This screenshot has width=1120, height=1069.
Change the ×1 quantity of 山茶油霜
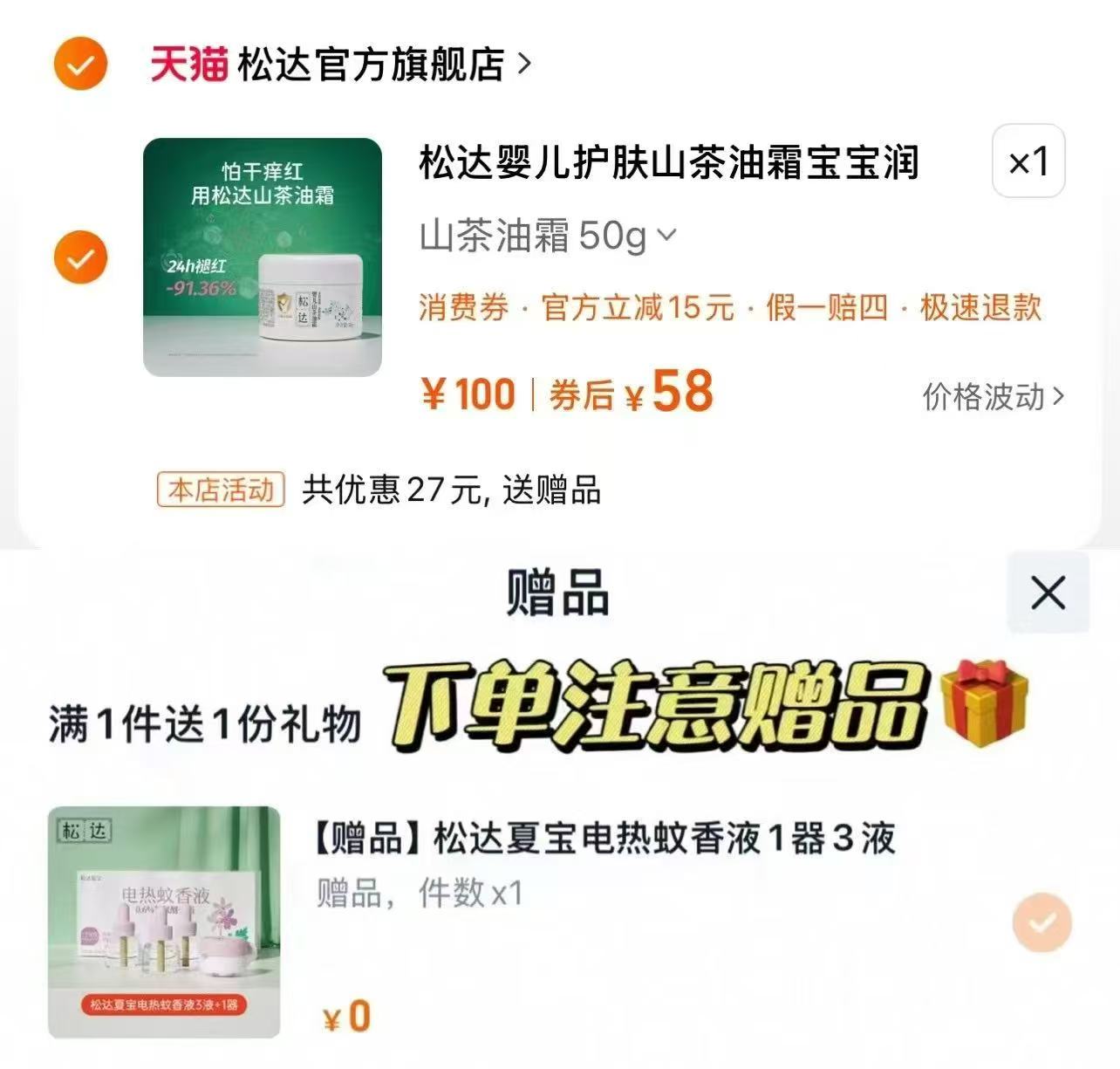click(x=1028, y=162)
